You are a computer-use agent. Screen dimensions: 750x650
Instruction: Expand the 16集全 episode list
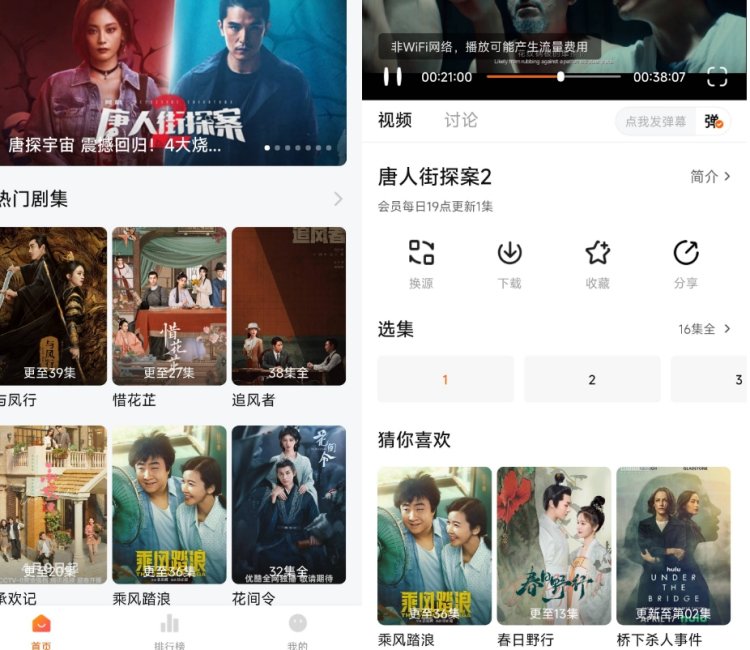tap(704, 329)
